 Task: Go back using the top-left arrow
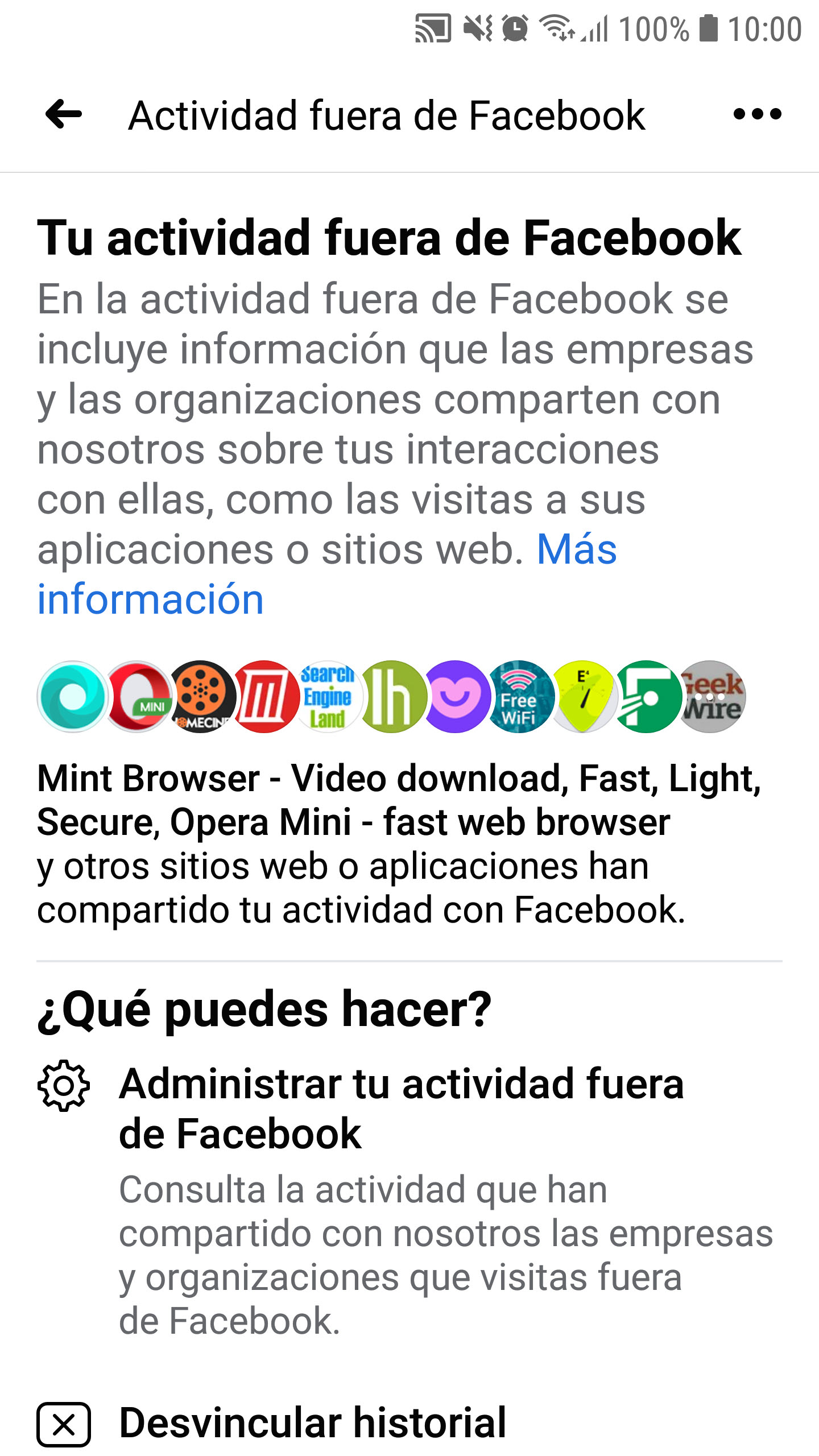point(64,114)
